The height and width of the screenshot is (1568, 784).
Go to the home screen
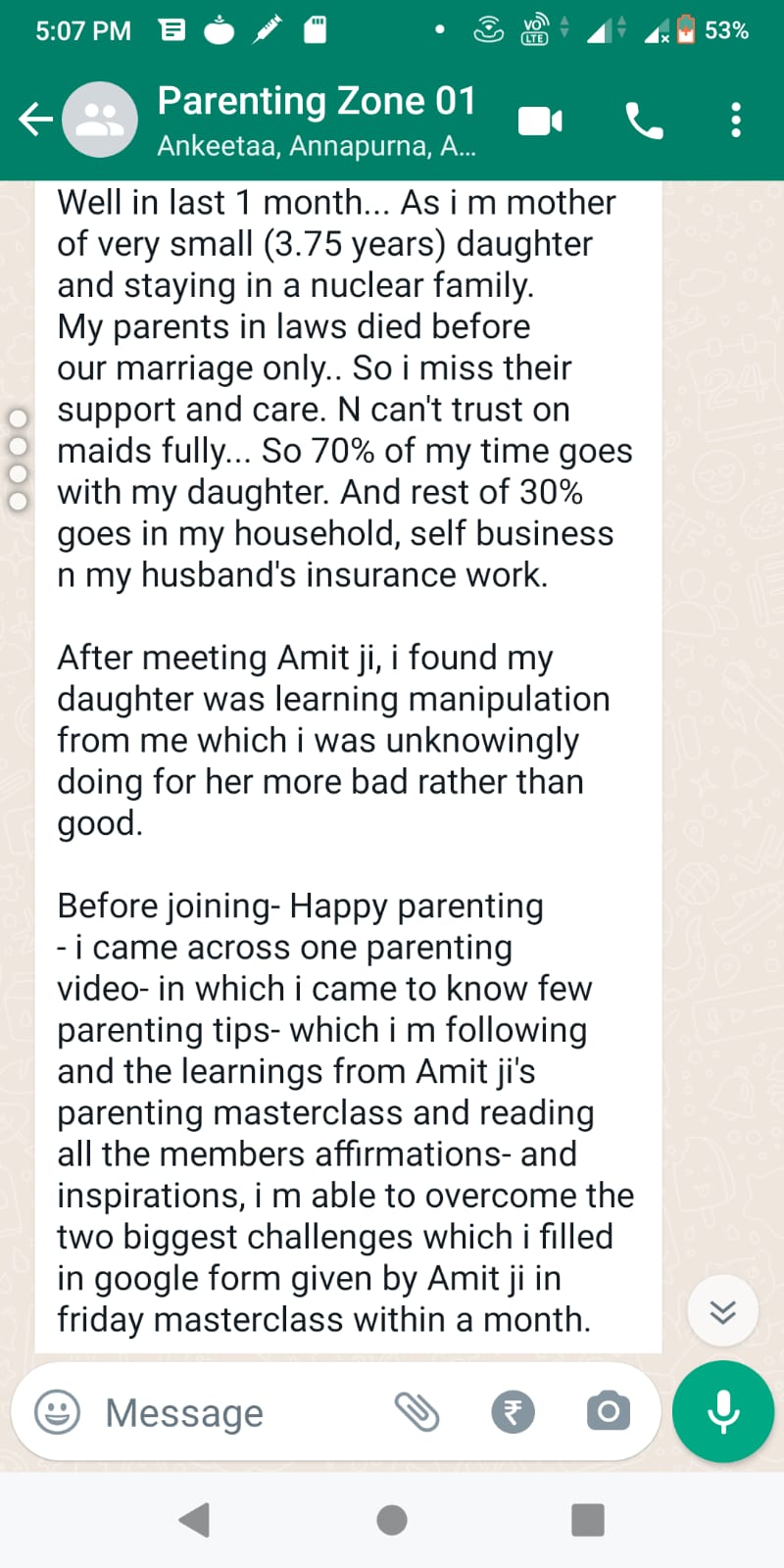coord(392,1520)
